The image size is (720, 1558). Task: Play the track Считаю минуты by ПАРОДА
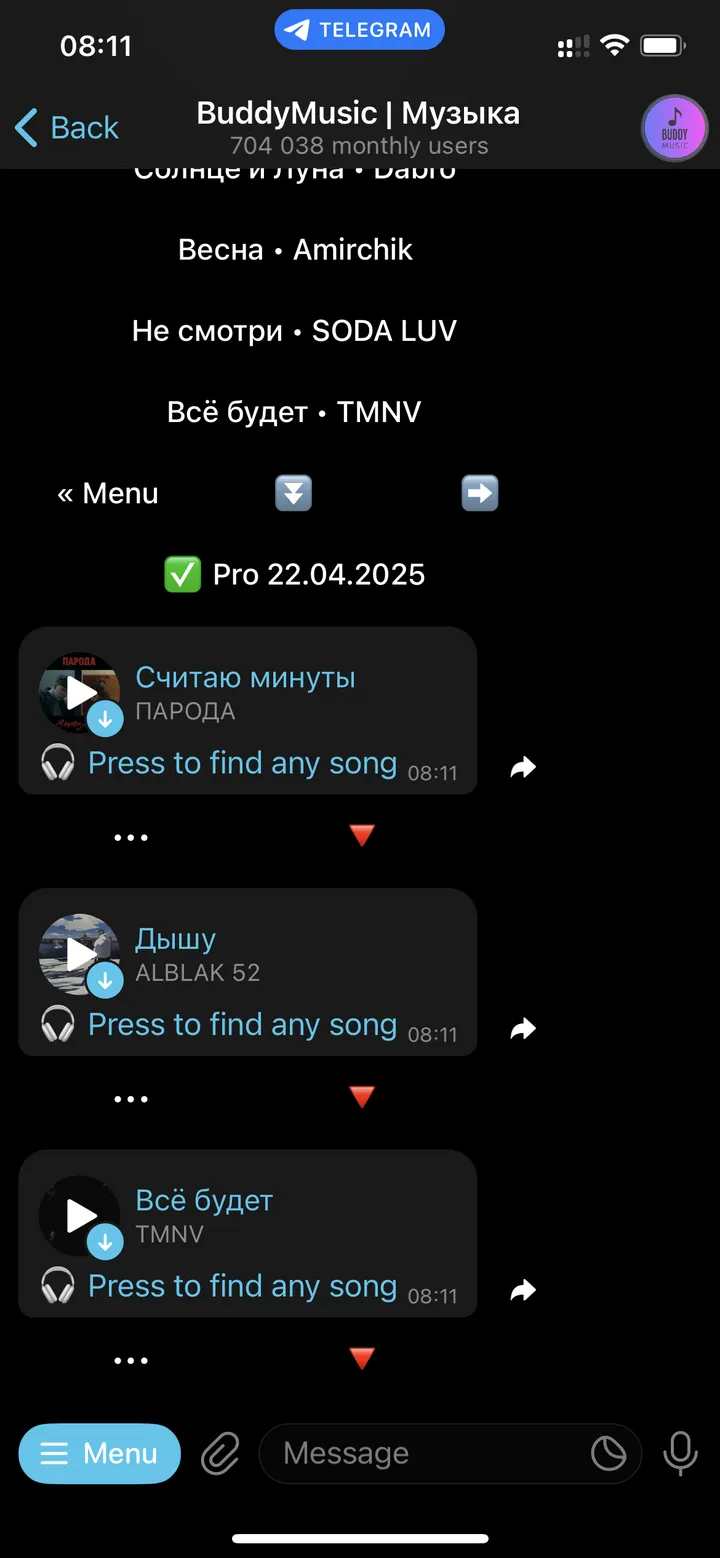click(80, 692)
